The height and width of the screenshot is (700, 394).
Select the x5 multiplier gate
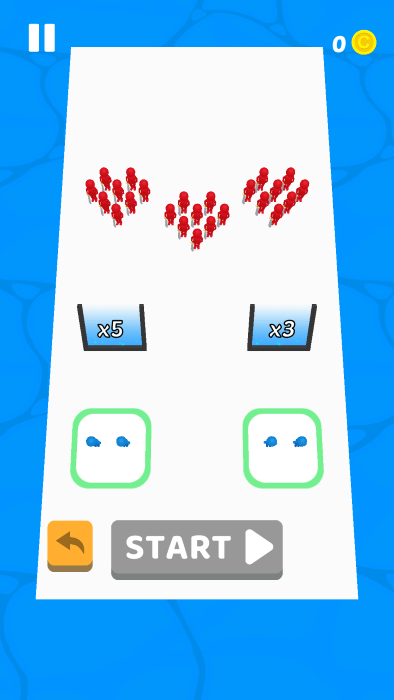pos(112,327)
